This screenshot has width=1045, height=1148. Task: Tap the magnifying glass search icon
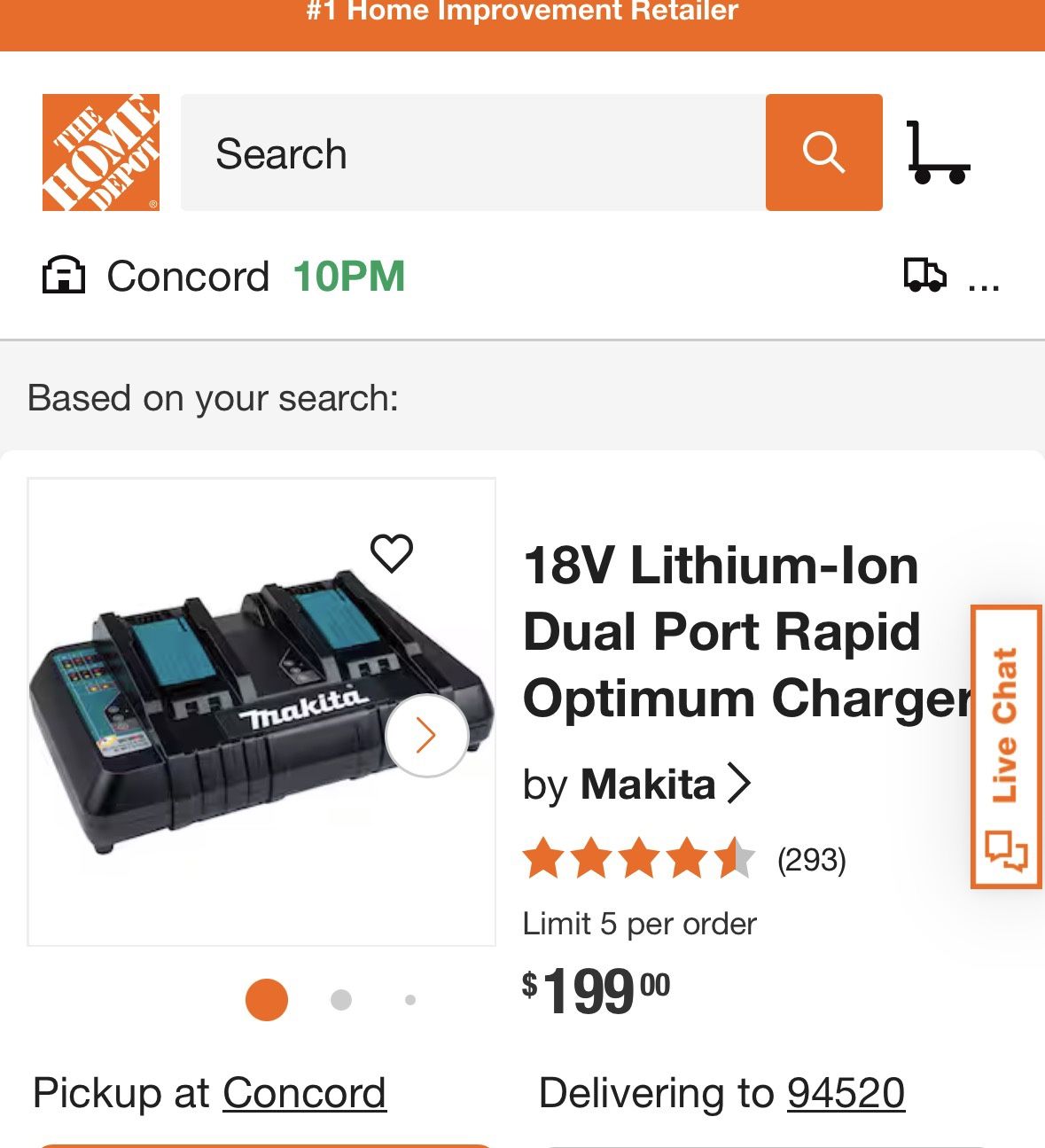pos(823,151)
